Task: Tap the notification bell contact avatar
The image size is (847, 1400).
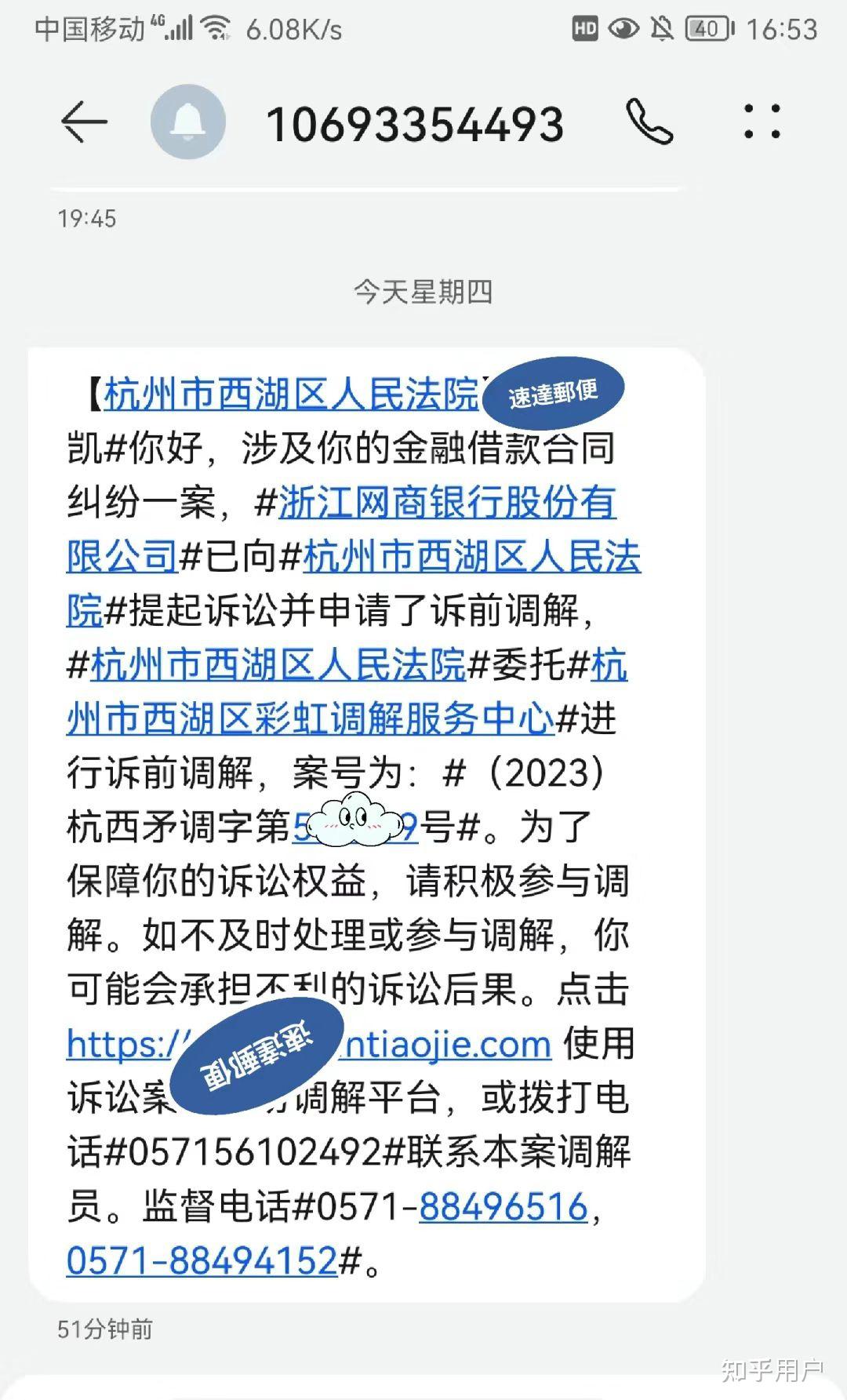Action: point(188,122)
